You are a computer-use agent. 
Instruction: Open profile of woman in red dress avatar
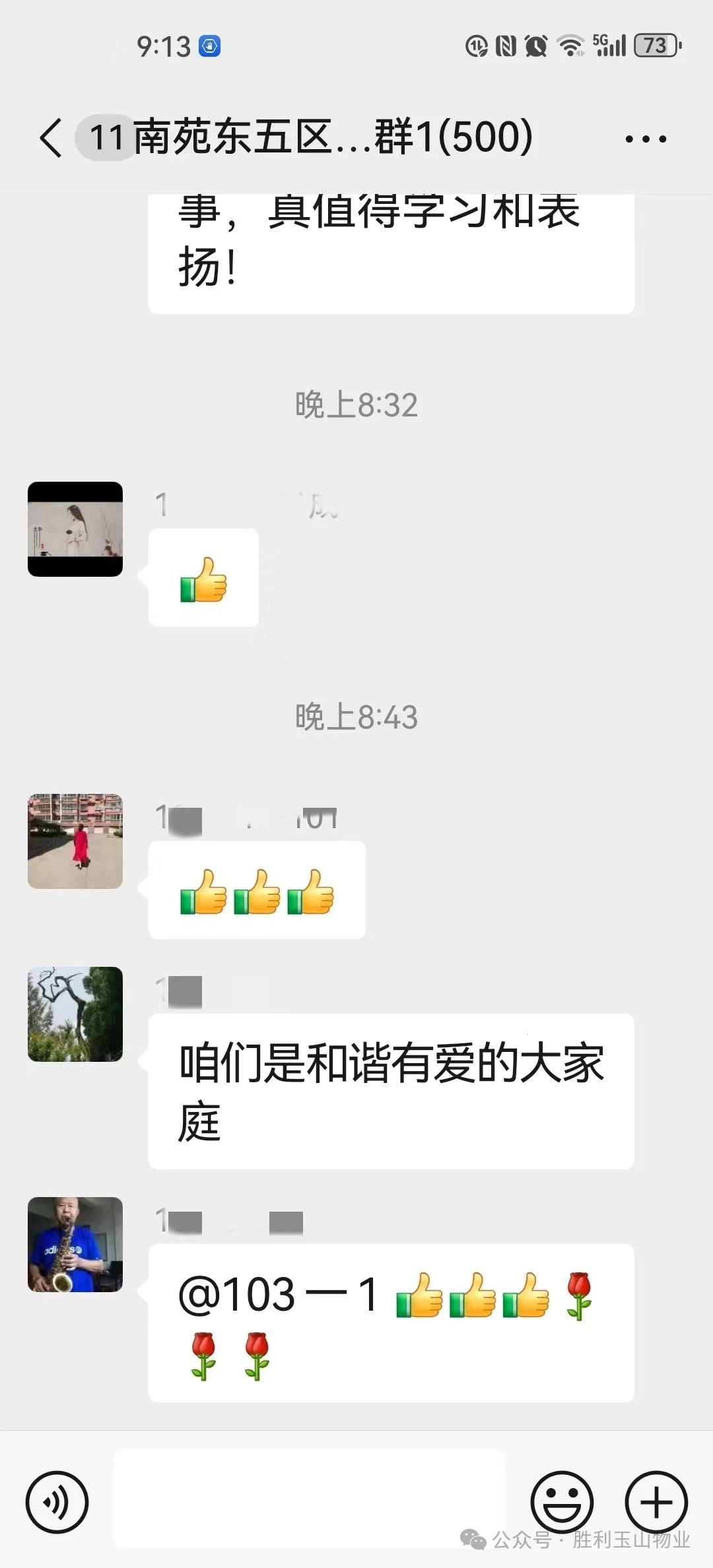pos(75,841)
